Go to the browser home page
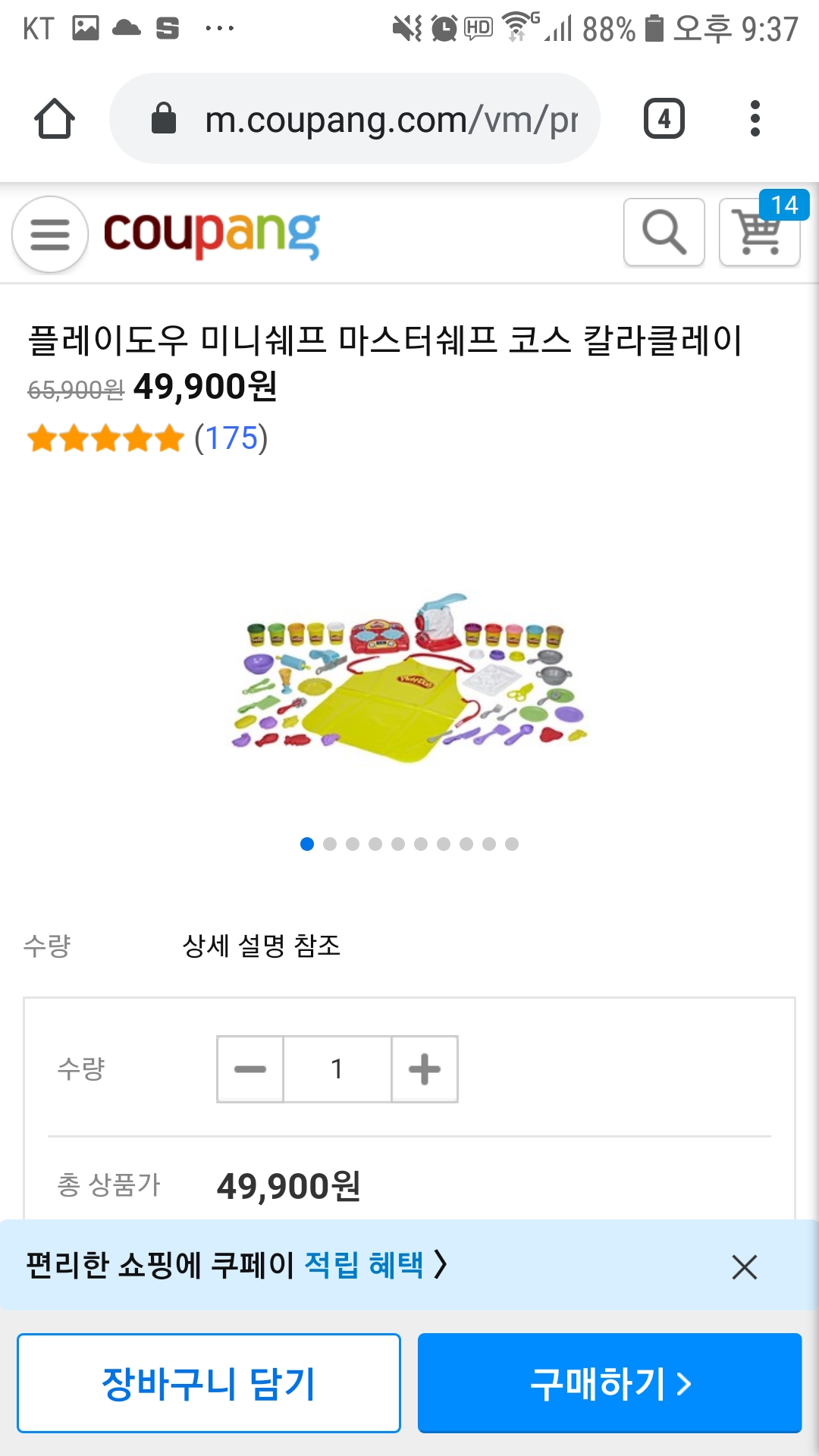Viewport: 819px width, 1456px height. [x=55, y=119]
